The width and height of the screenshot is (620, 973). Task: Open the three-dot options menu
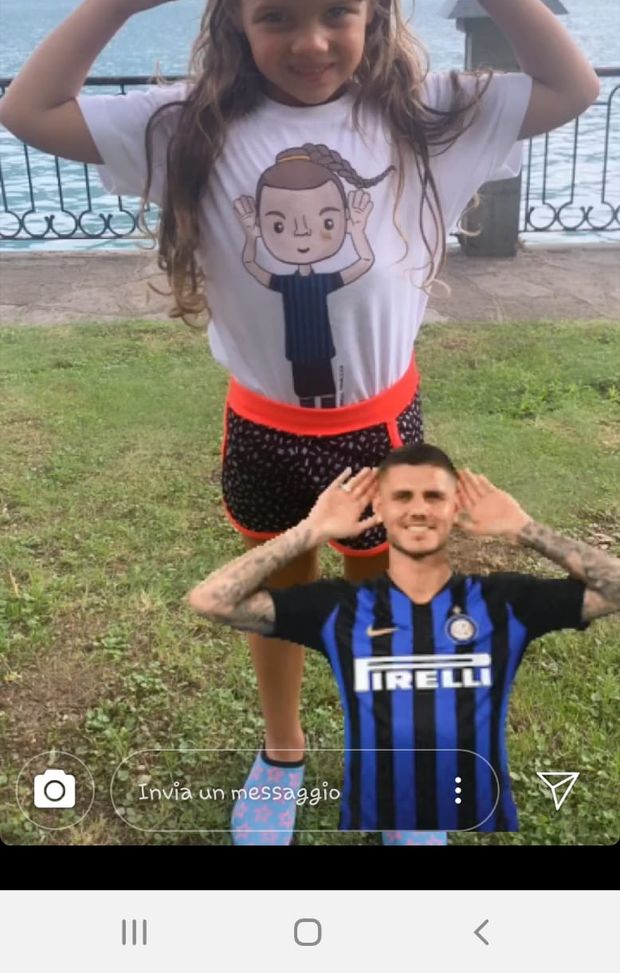458,790
